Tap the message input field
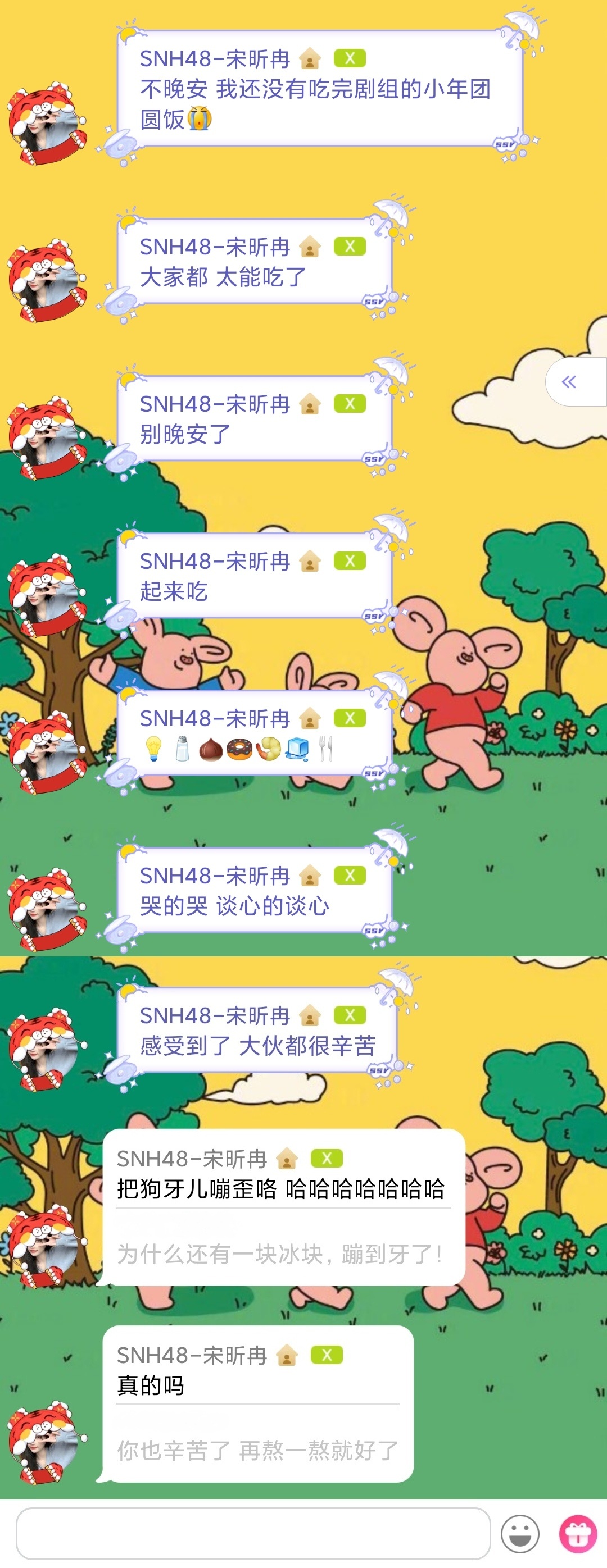Image resolution: width=607 pixels, height=1568 pixels. tap(253, 1533)
